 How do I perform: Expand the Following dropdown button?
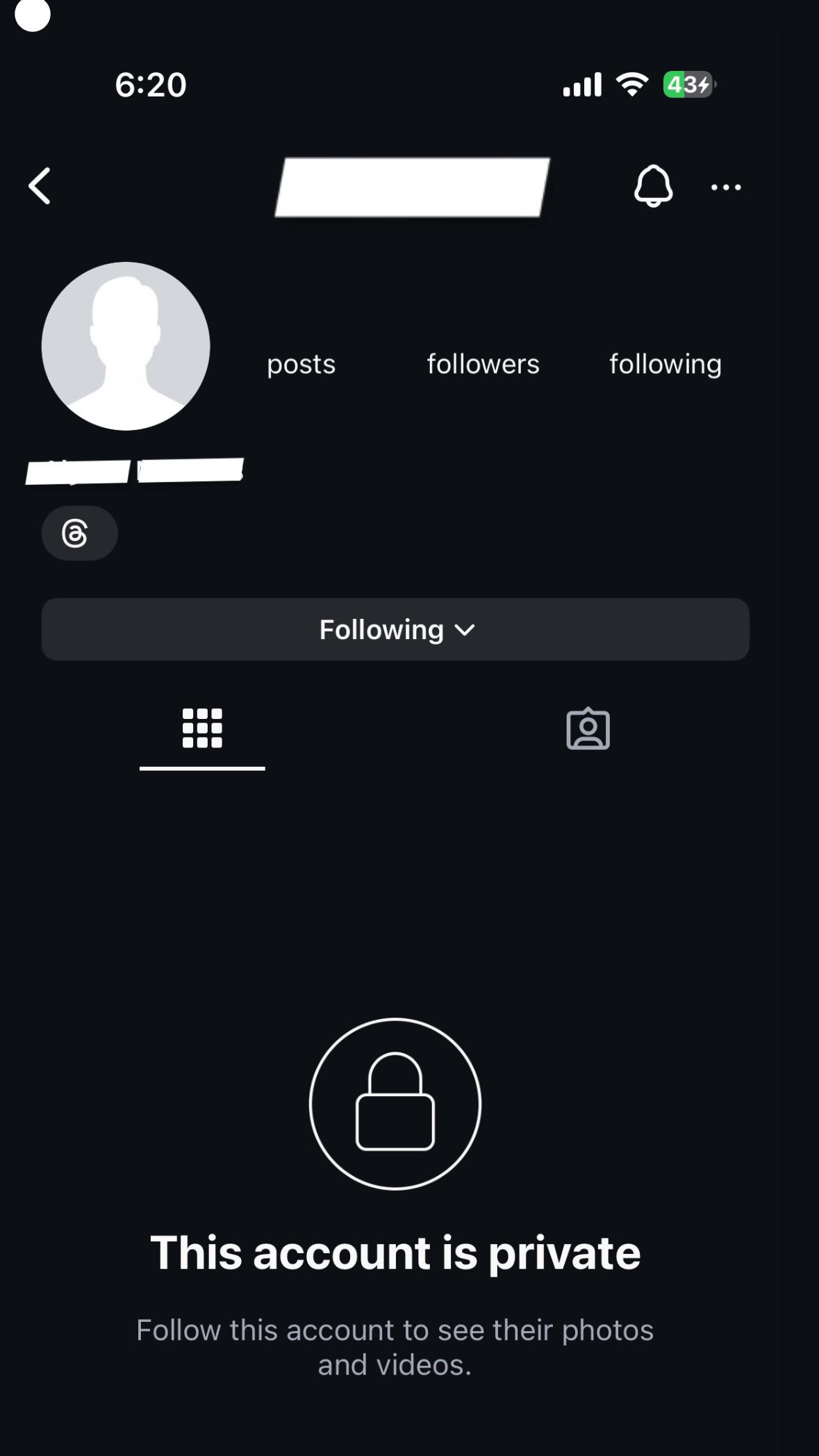[x=395, y=629]
